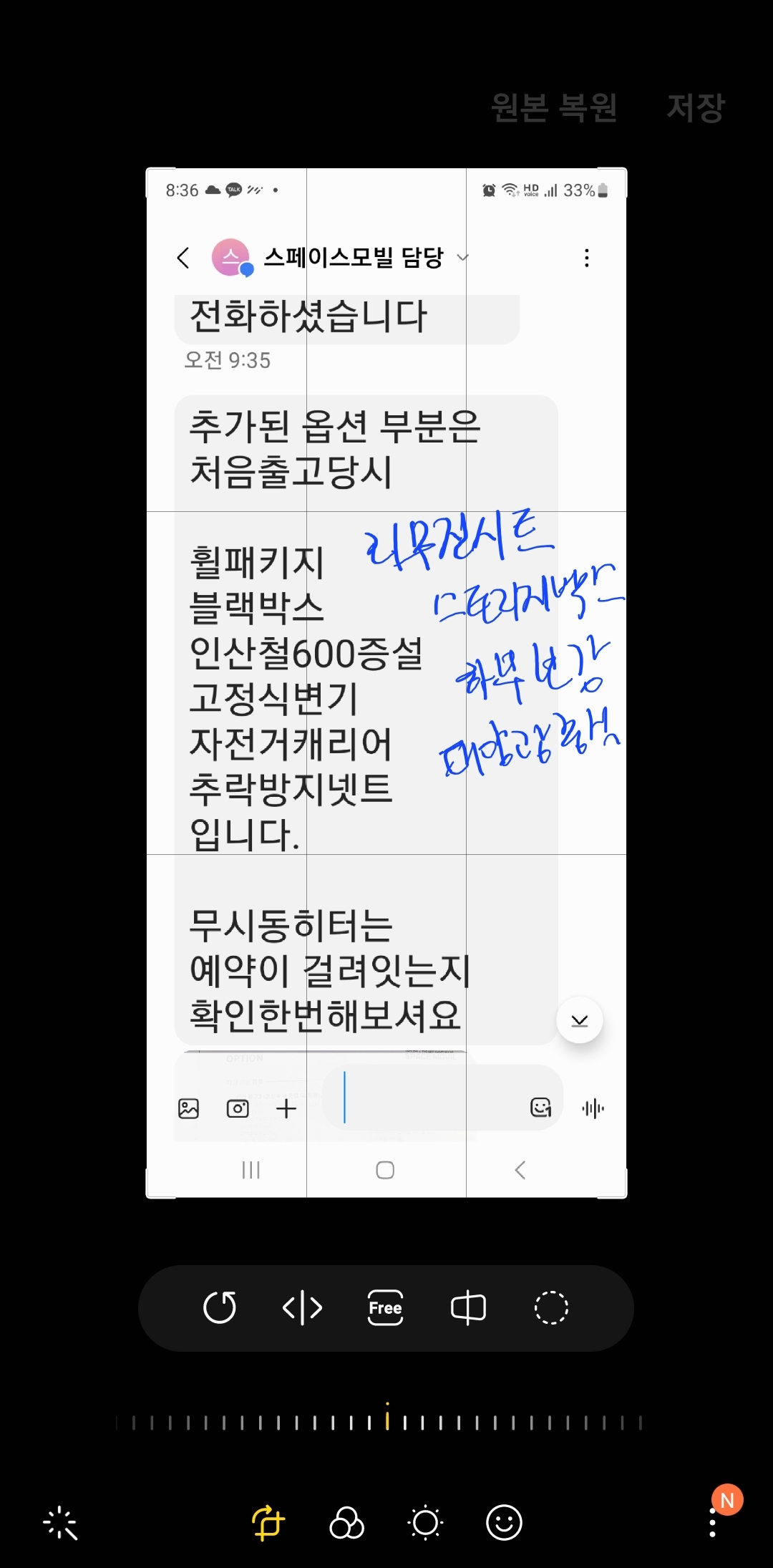773x1568 pixels.
Task: Tap 저장 to save the edited image
Action: click(x=695, y=108)
